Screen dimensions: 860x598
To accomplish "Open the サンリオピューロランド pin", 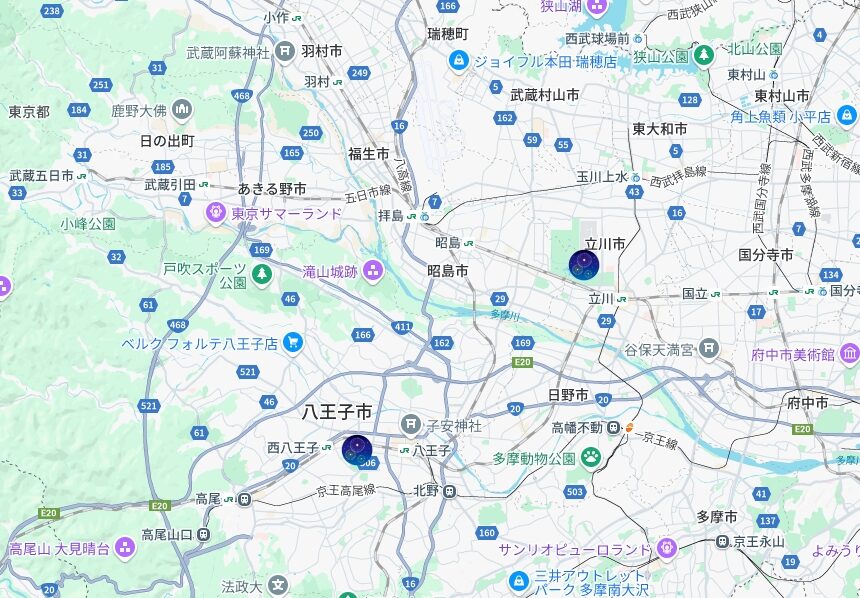I will pyautogui.click(x=667, y=548).
